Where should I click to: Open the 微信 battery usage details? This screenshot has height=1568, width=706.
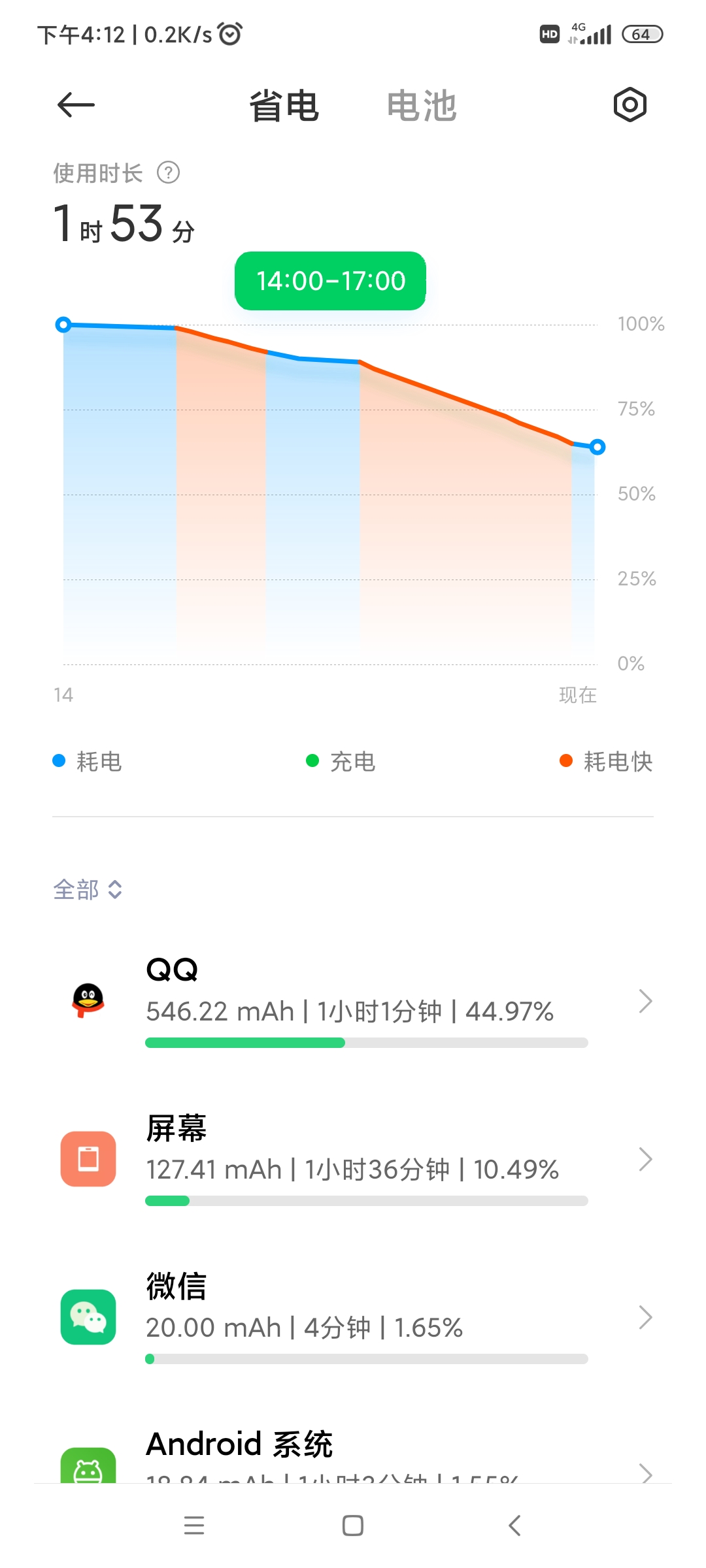pos(353,1317)
